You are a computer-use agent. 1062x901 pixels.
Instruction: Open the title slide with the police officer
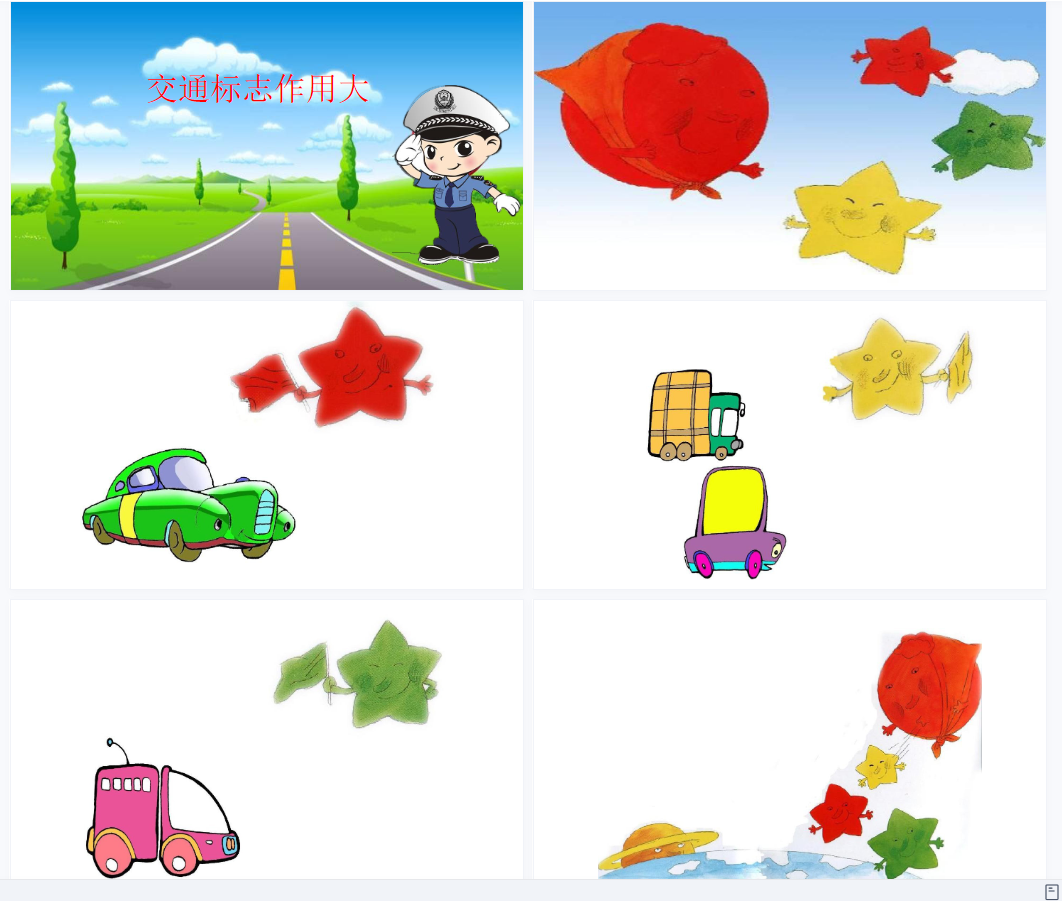(266, 146)
